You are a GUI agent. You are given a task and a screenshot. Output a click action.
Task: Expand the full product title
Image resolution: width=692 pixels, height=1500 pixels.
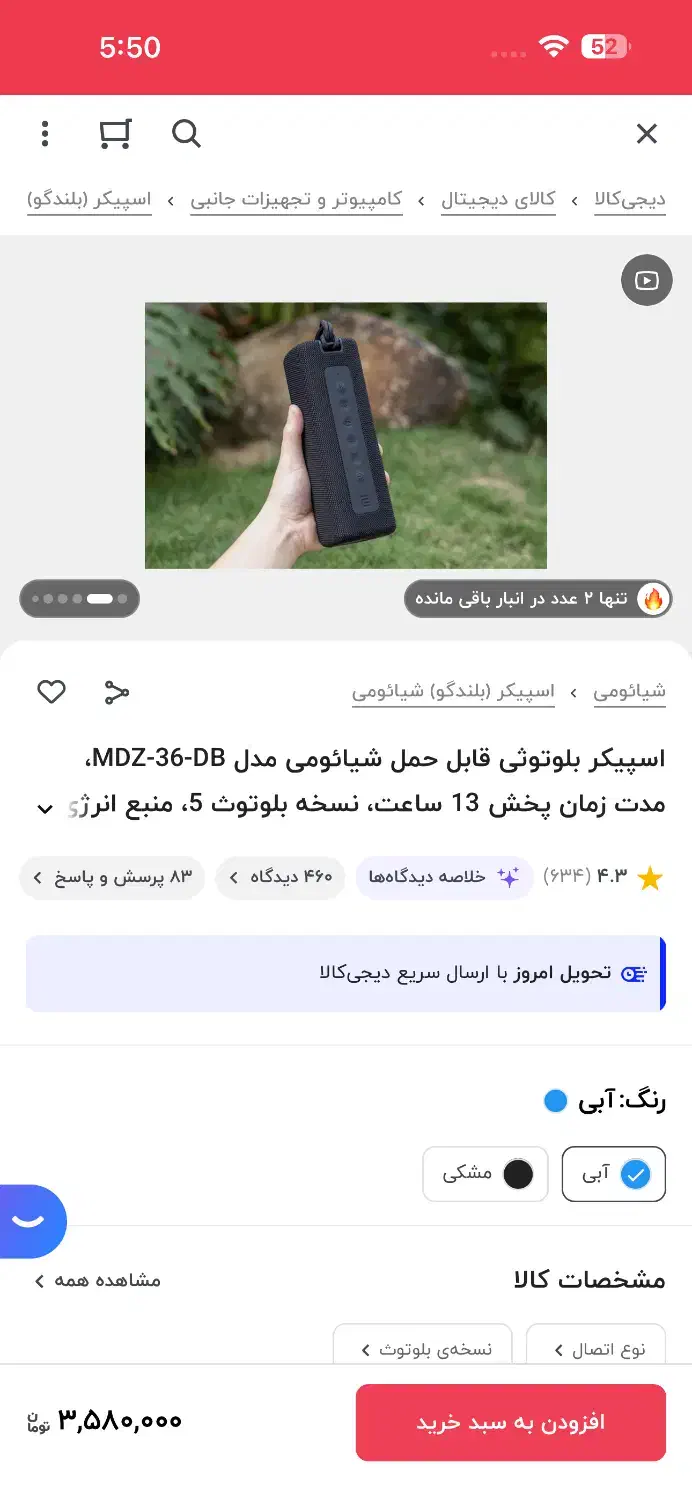point(44,808)
